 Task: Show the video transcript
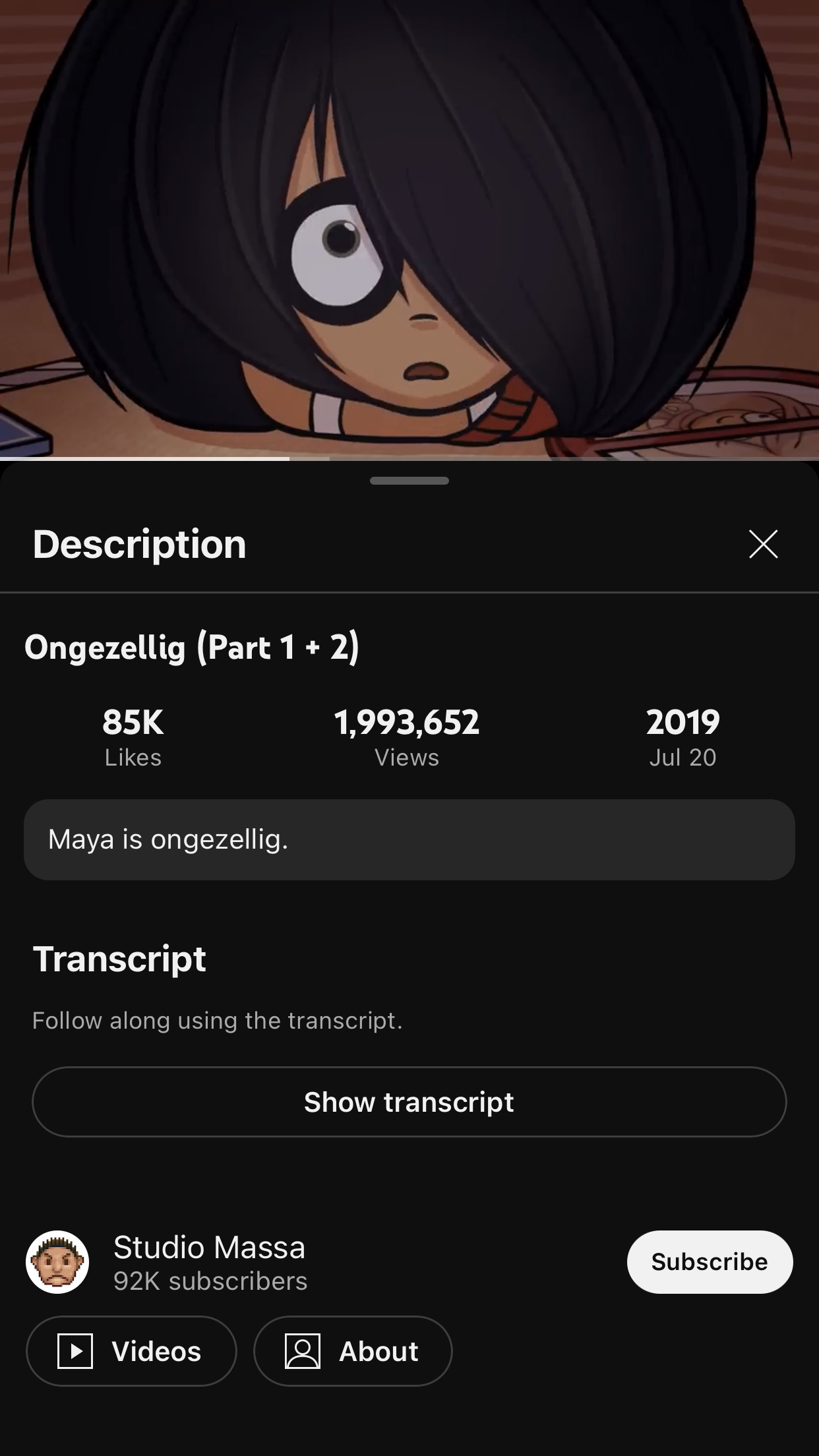409,1102
